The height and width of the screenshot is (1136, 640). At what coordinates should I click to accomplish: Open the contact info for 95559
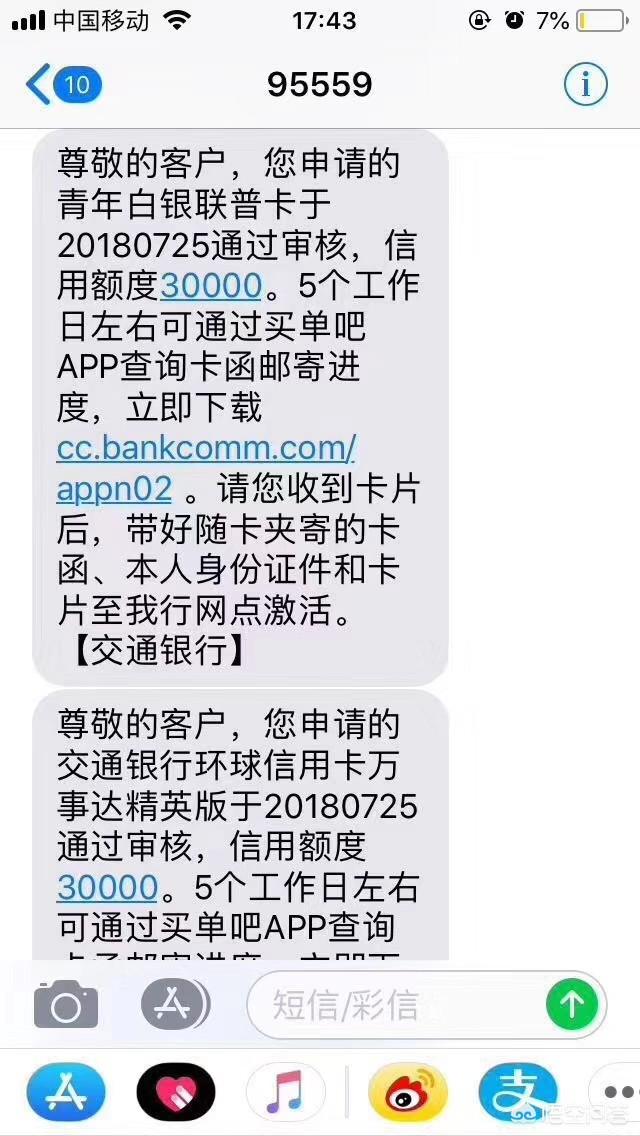coord(585,85)
